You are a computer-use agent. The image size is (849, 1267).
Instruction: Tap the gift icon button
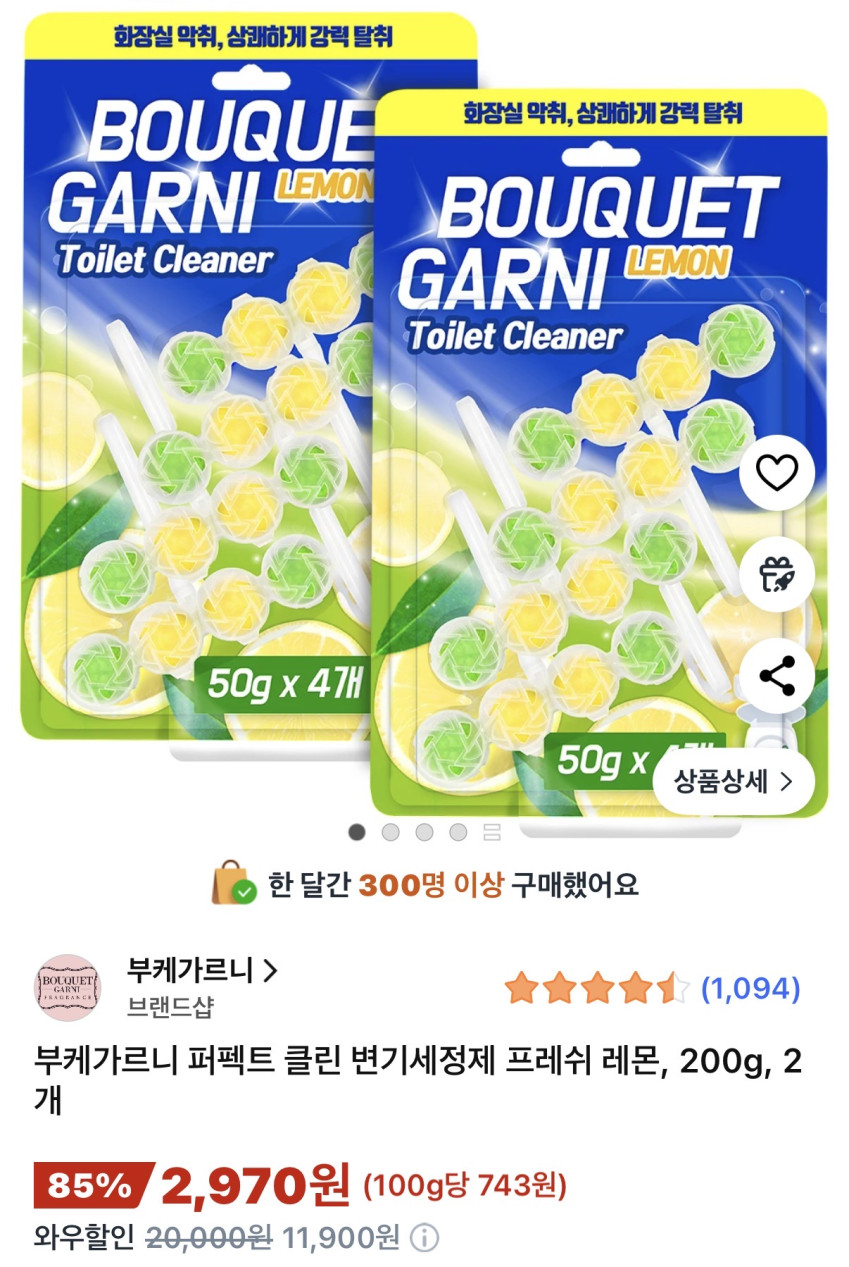click(x=777, y=575)
